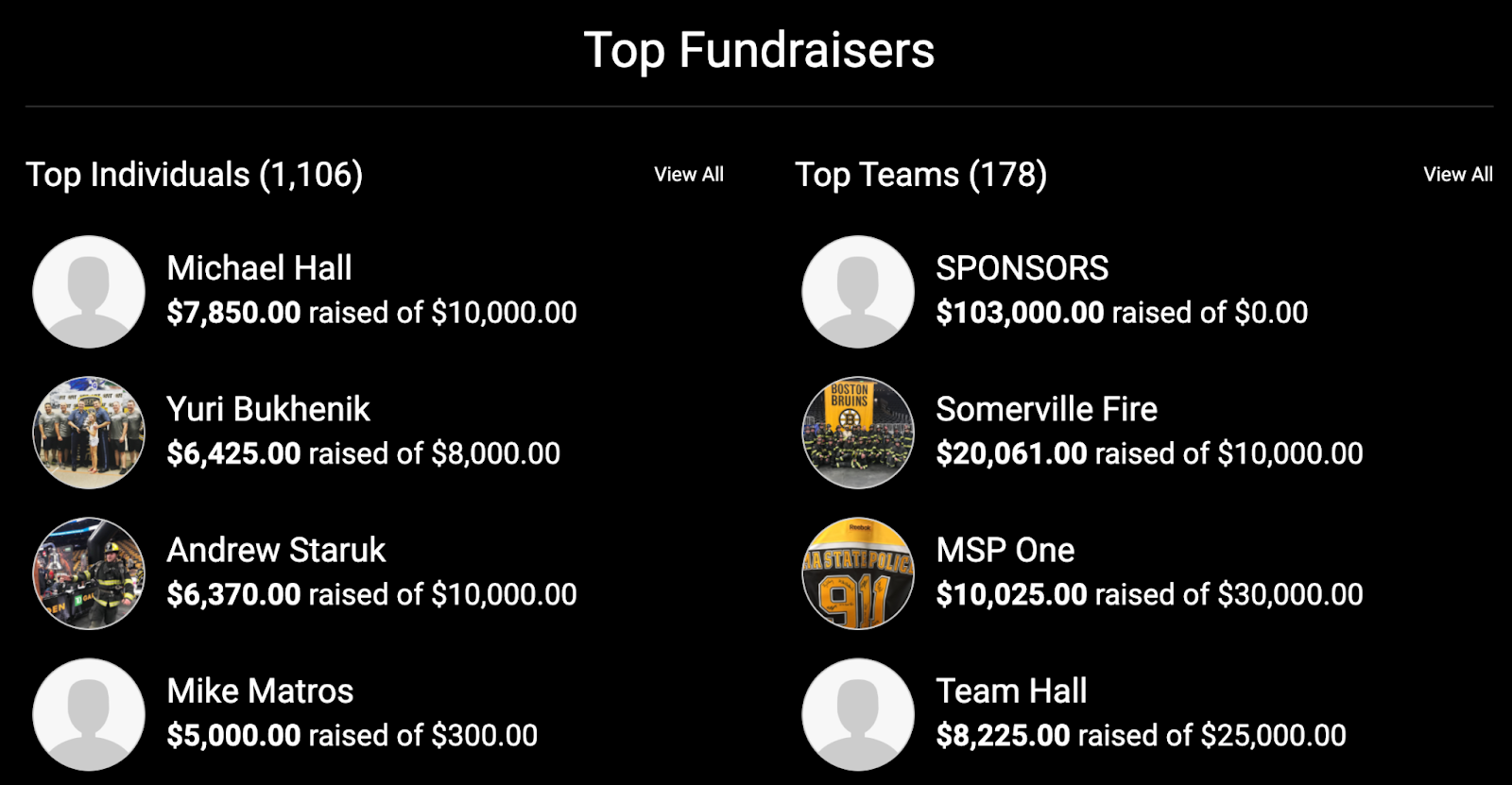
Task: Select the MSP One team
Action: [1005, 550]
